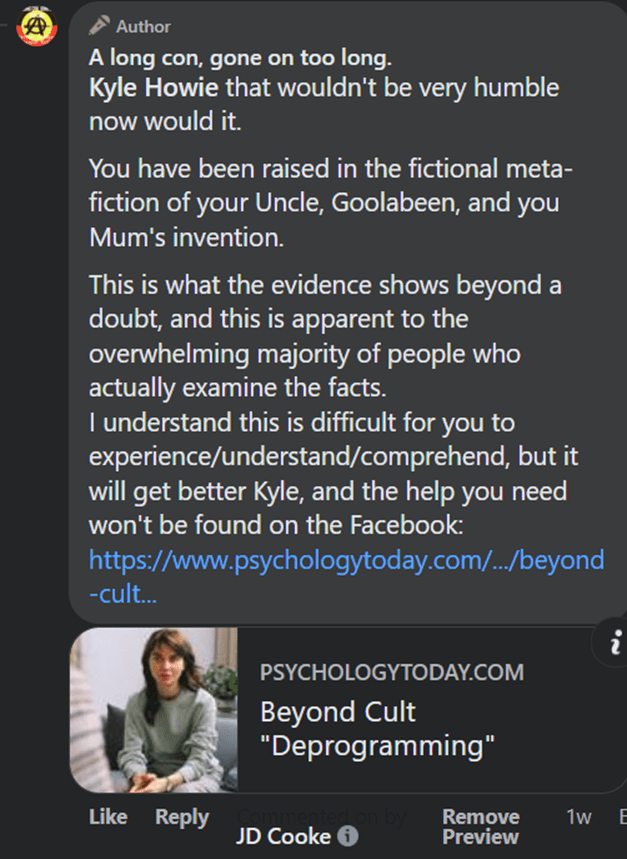Reply to this comment
The image size is (627, 859).
[x=181, y=817]
